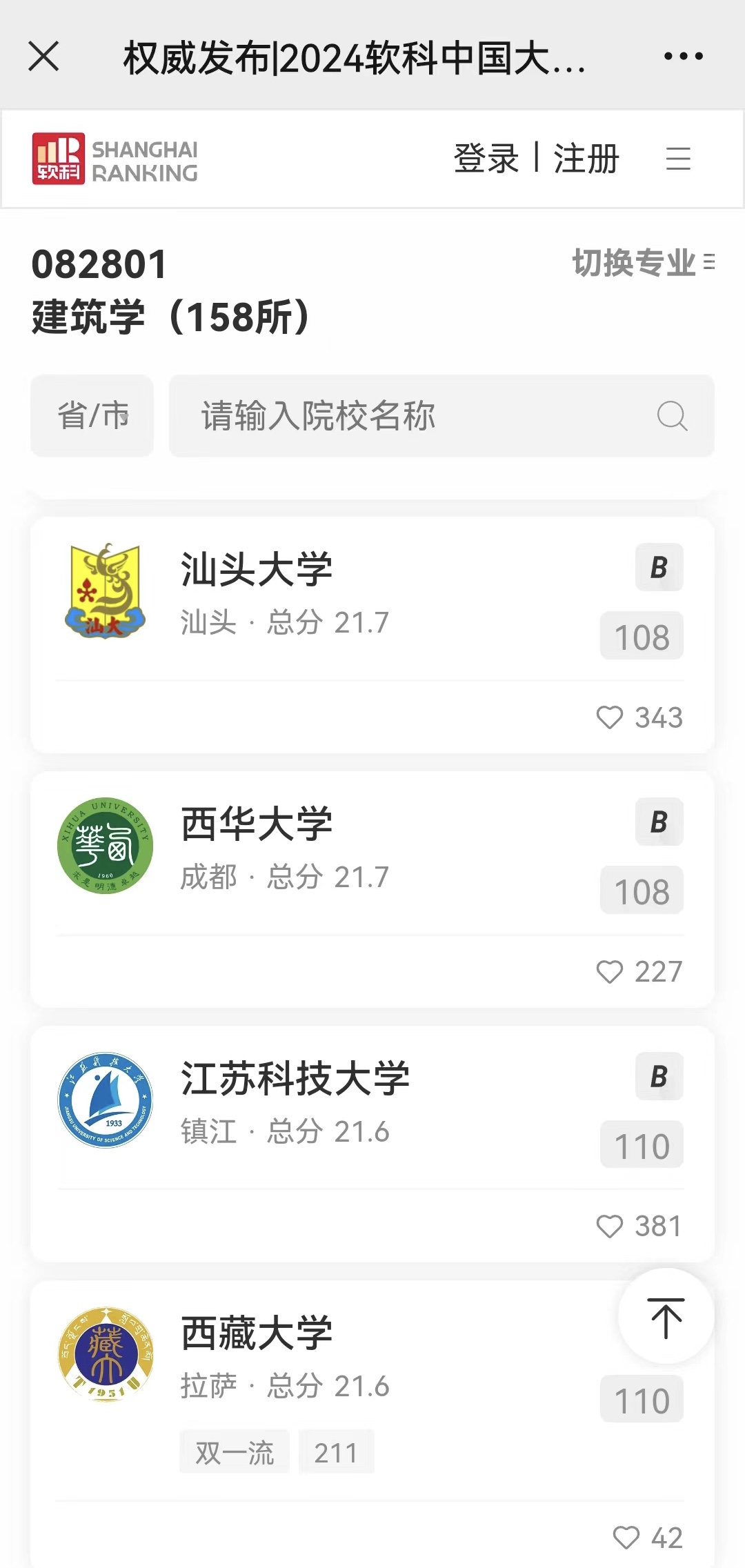The image size is (745, 1568).
Task: Open the 省/市 province filter
Action: click(92, 416)
